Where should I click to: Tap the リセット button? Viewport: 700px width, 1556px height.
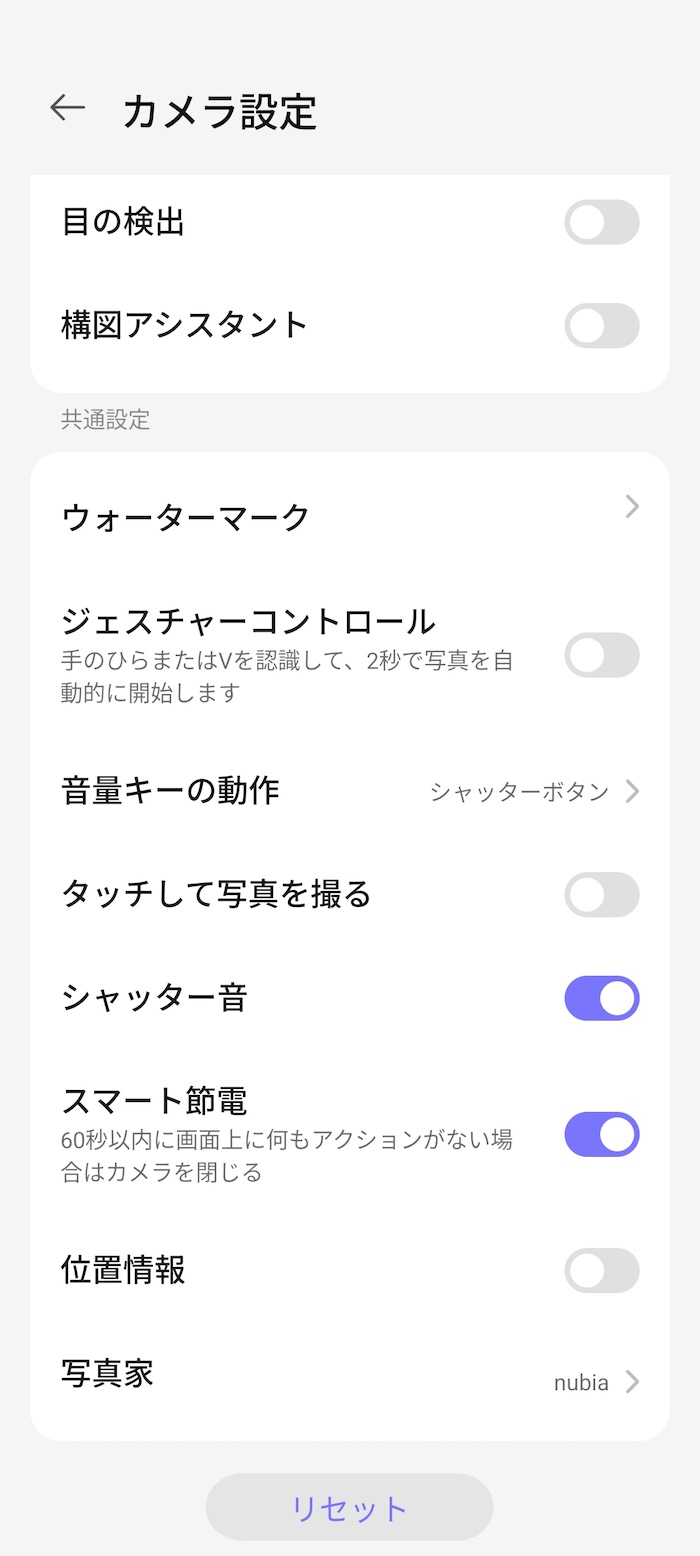point(350,1507)
